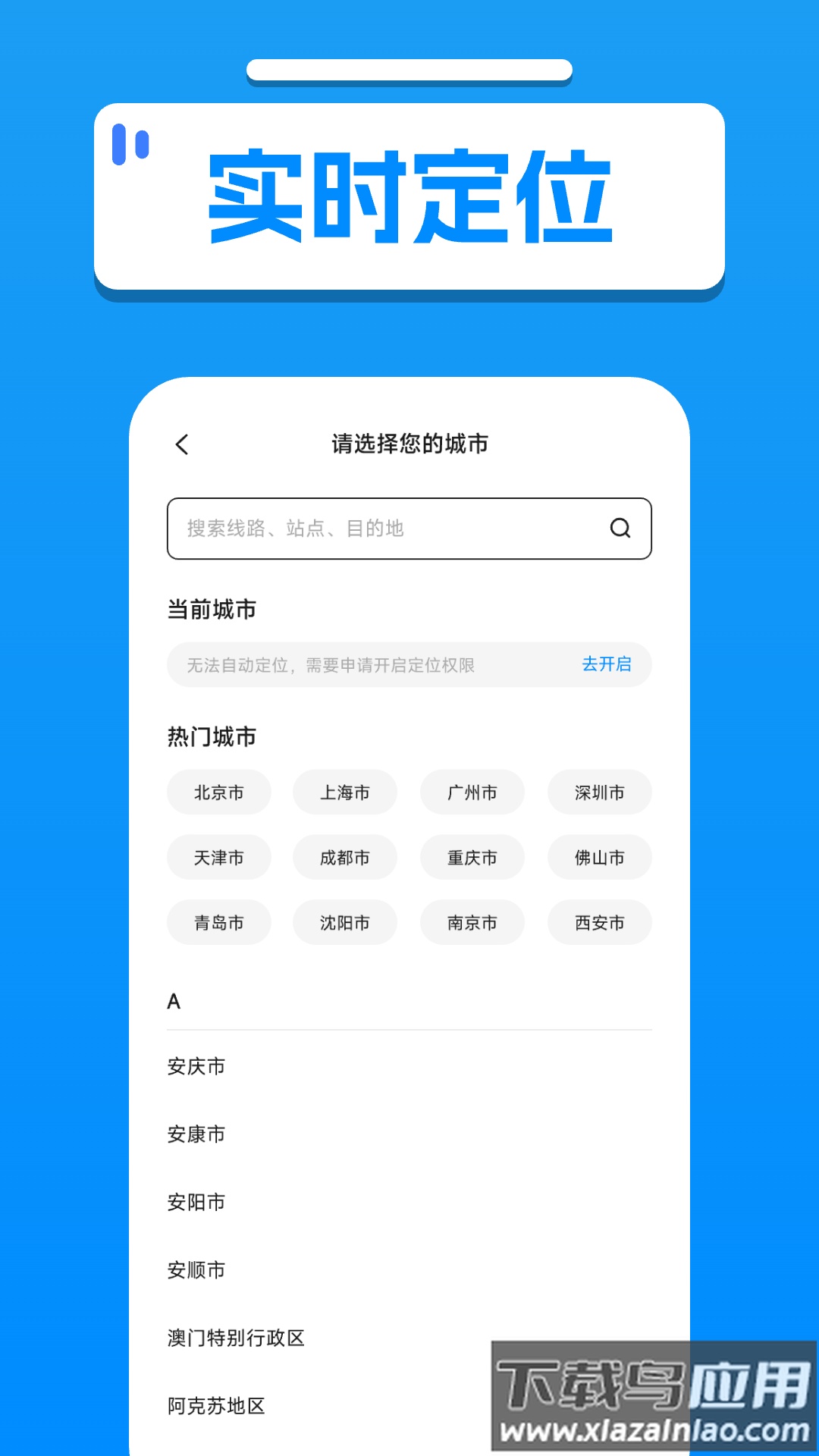Select 青岛市 from hot cities
The height and width of the screenshot is (1456, 819).
coord(219,923)
